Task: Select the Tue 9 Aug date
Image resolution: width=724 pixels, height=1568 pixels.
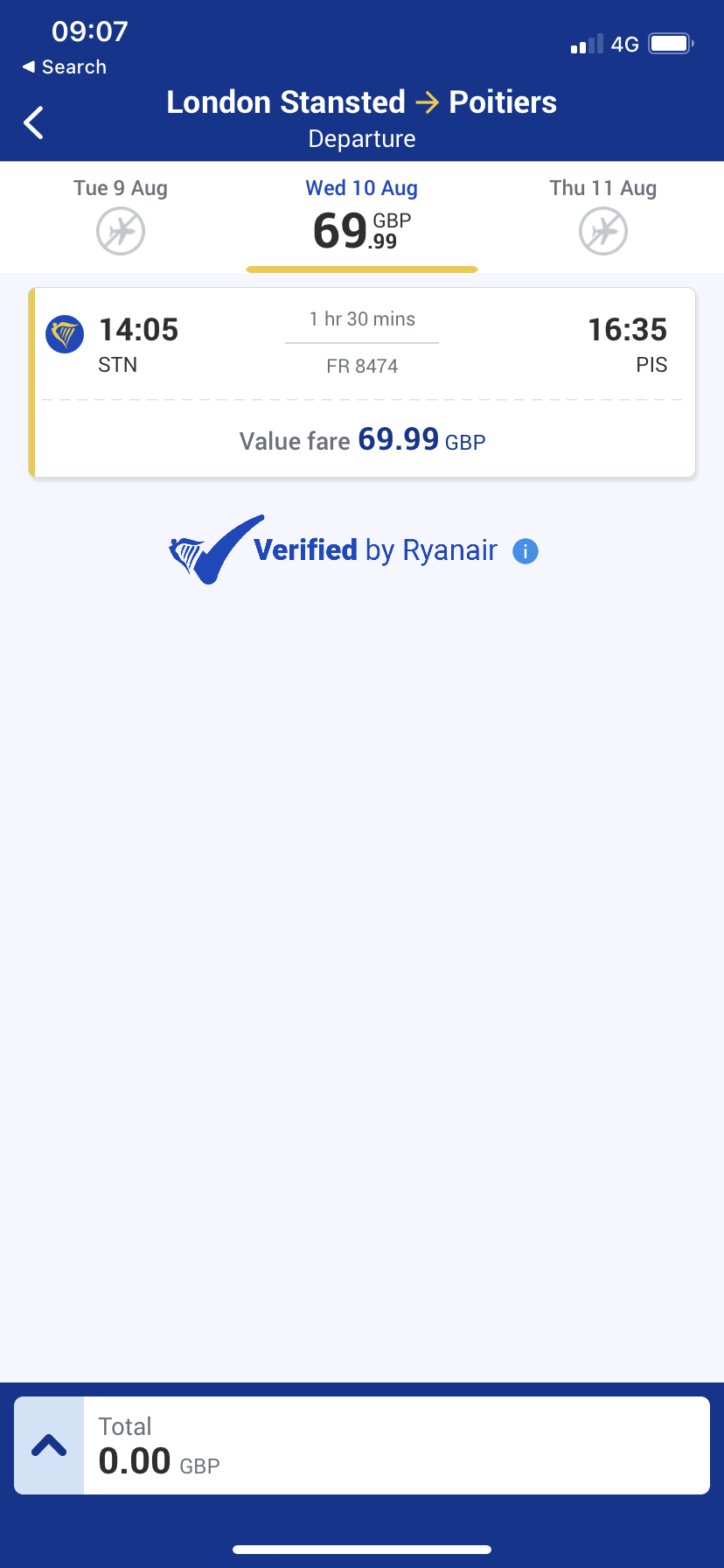Action: (121, 216)
